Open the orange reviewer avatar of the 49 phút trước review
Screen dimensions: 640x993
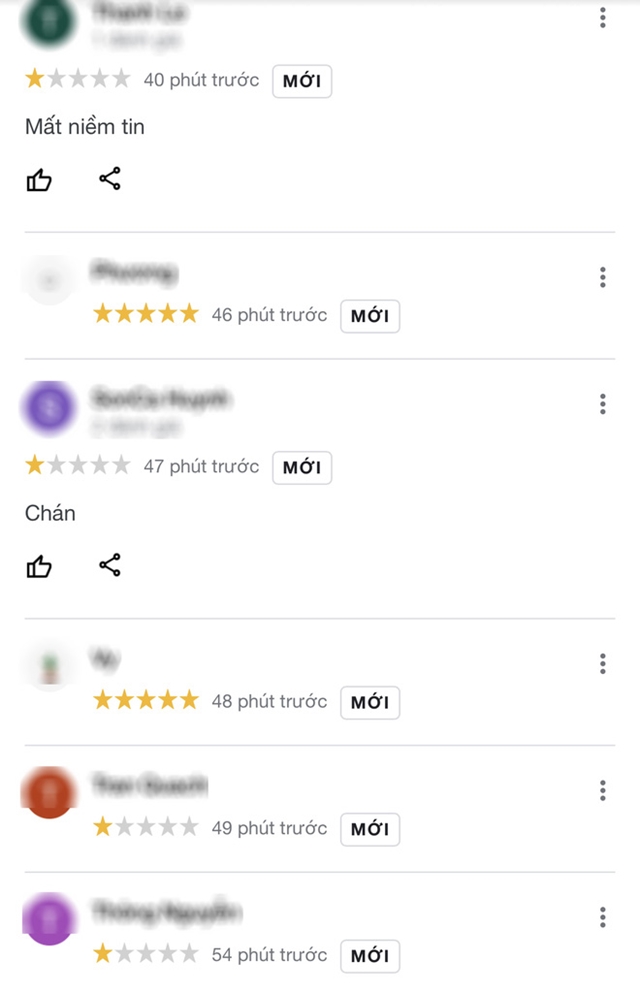(48, 793)
